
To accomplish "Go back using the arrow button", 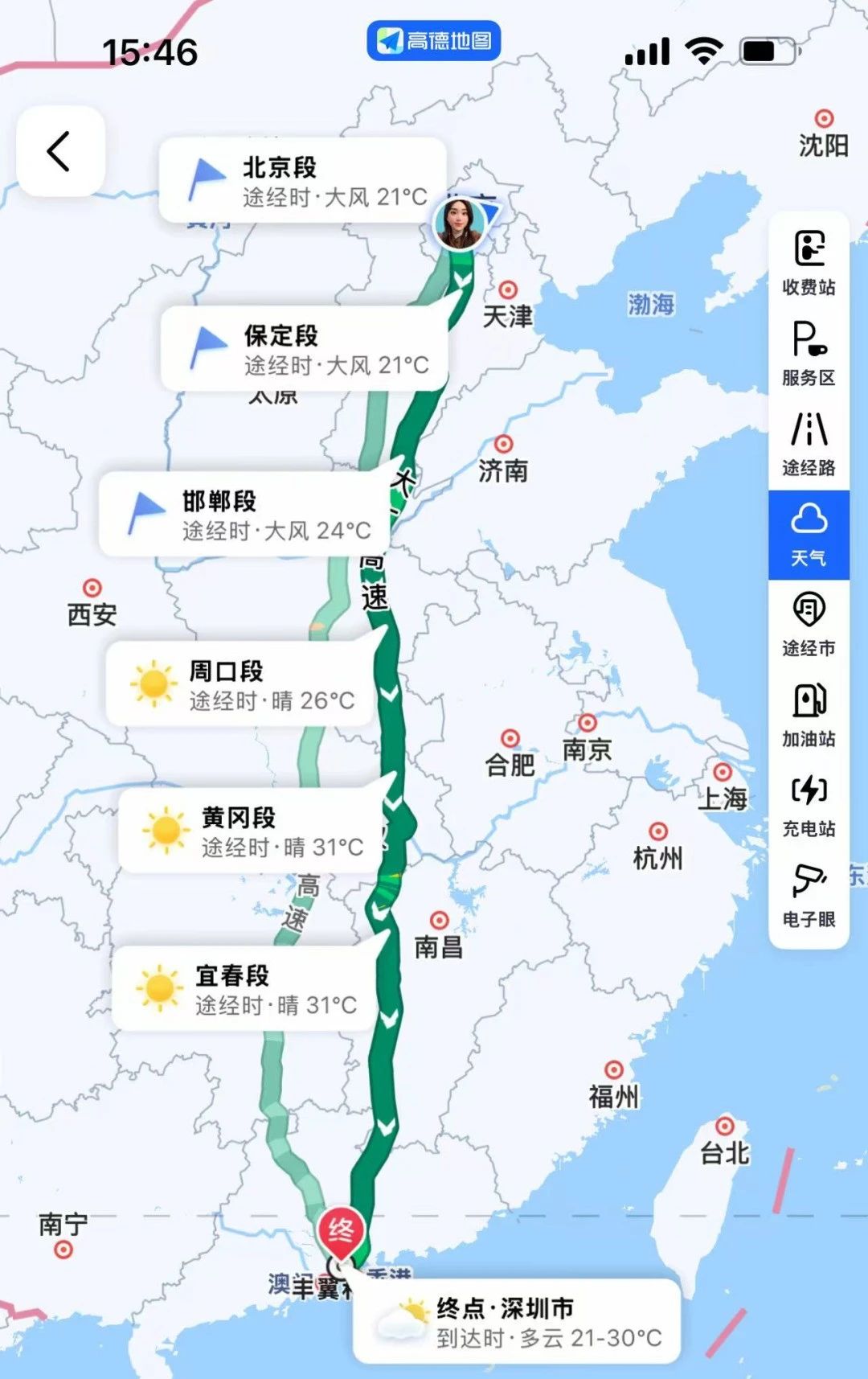I will point(60,151).
